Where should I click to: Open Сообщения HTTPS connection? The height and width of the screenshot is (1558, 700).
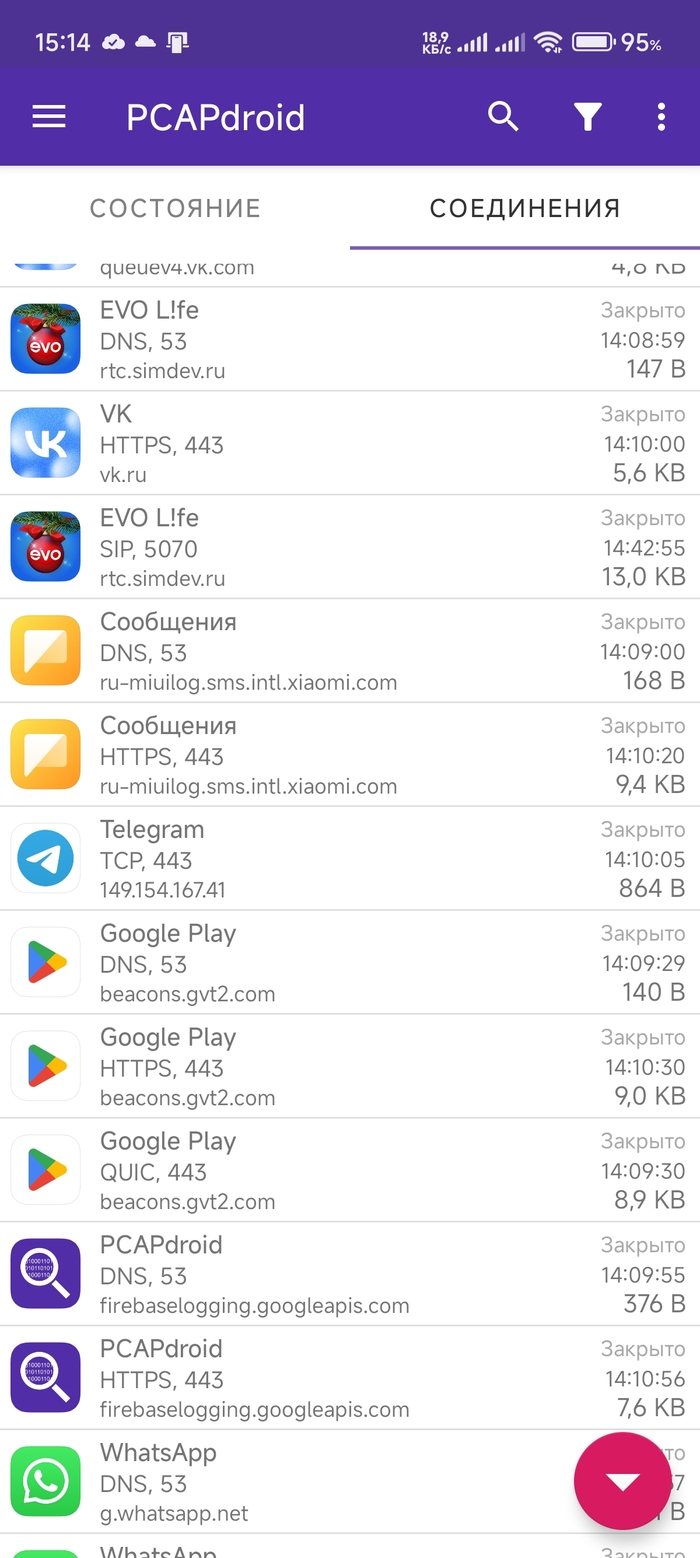350,755
